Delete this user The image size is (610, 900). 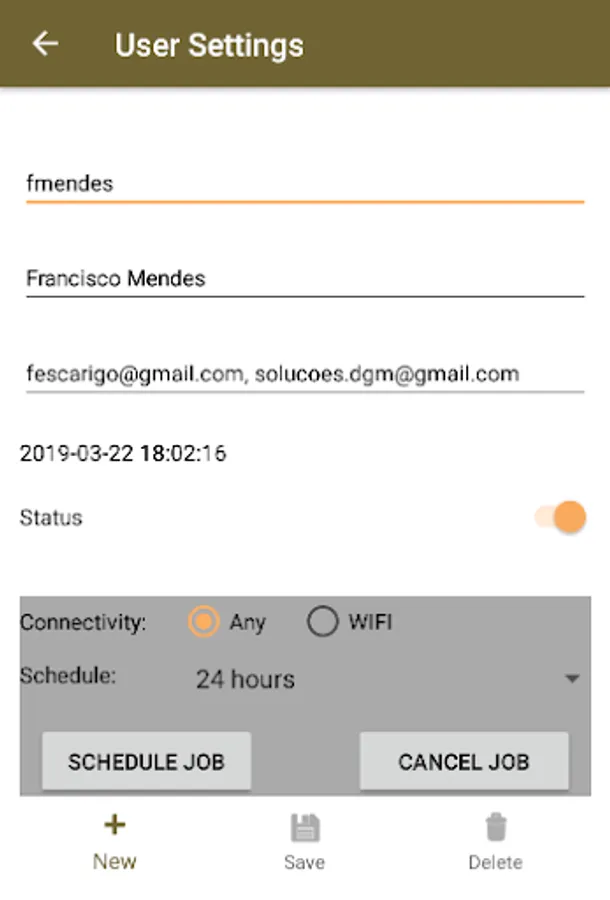(495, 841)
